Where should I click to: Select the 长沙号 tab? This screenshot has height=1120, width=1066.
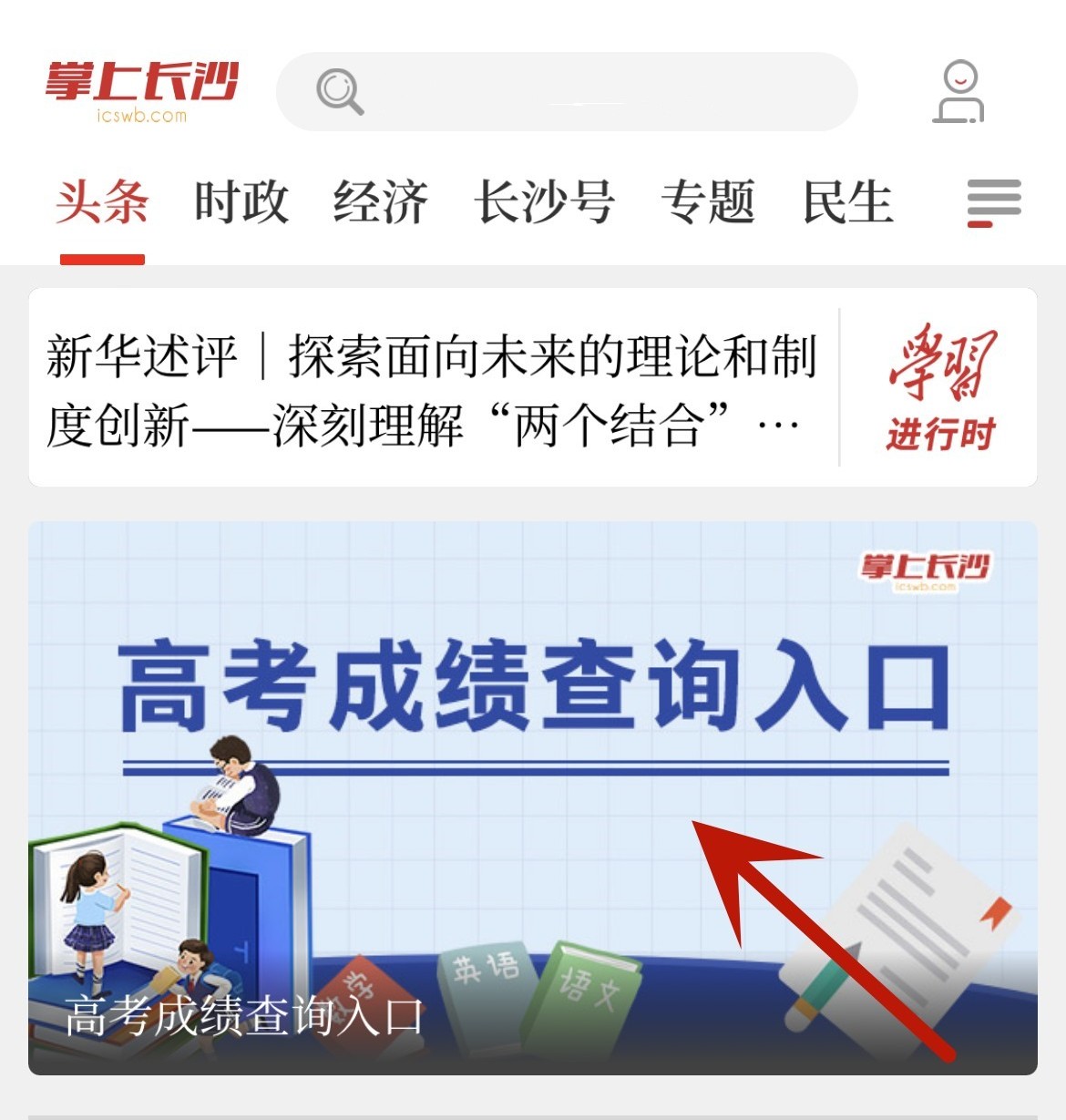[544, 201]
